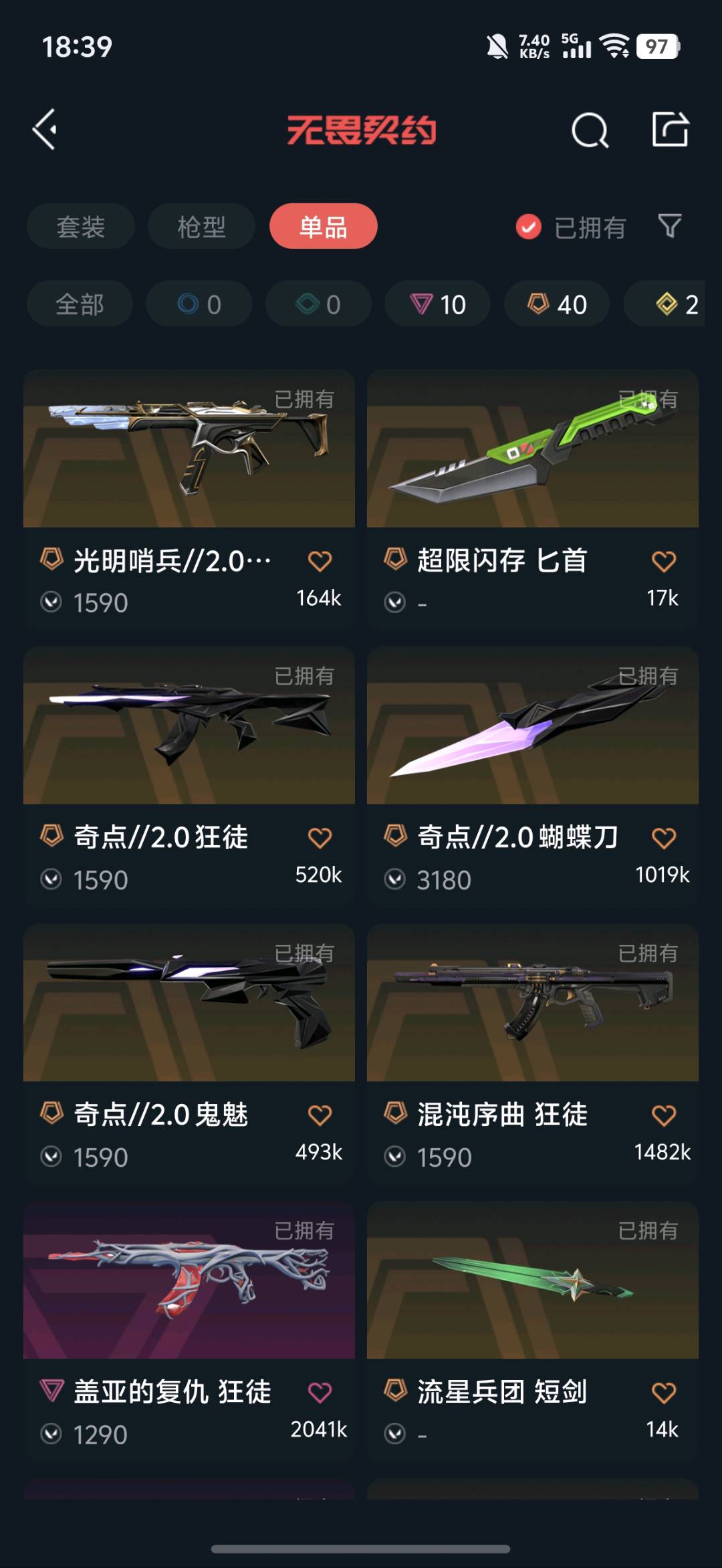722x1568 pixels.
Task: Like the 盖亚的复仇 狂徒 skin
Action: (320, 1393)
